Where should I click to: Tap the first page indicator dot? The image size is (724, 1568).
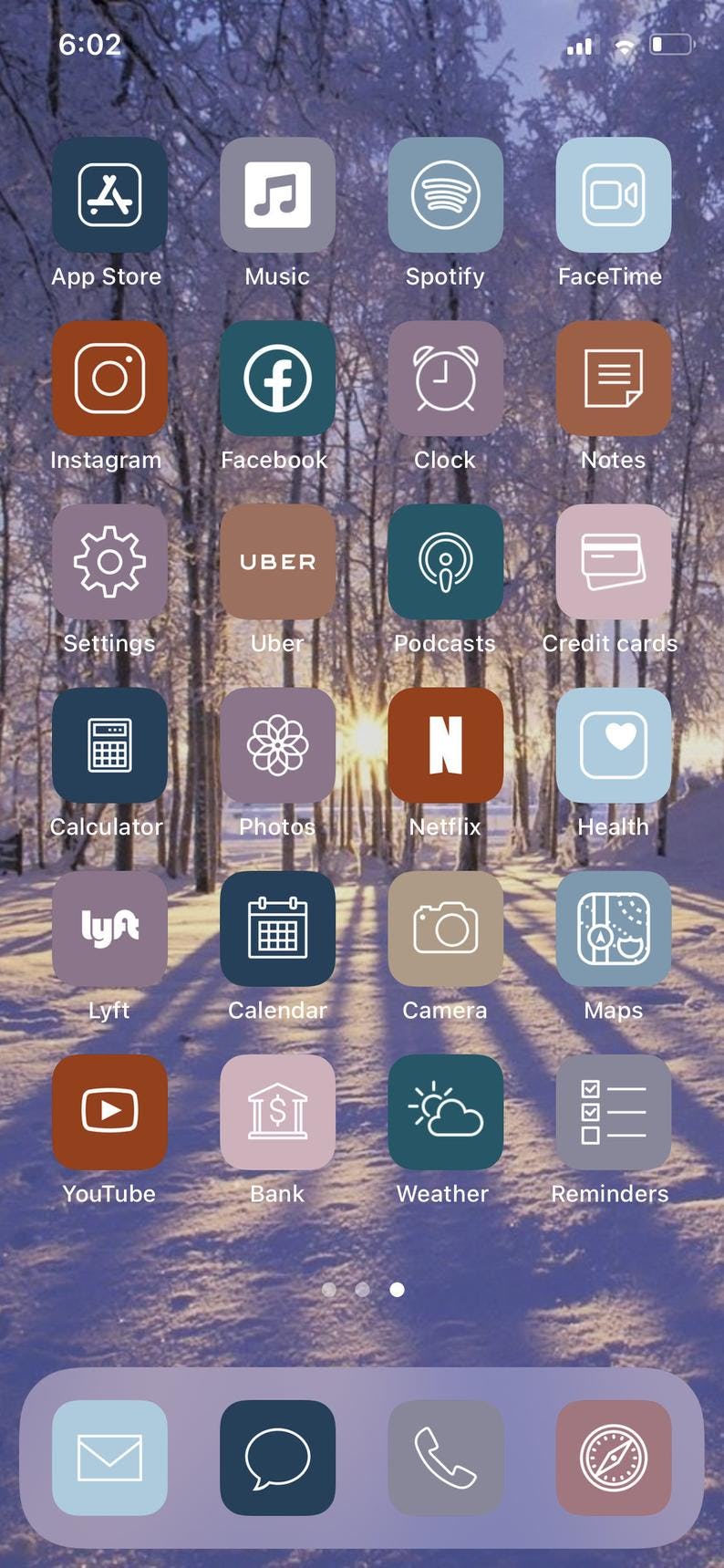click(329, 1290)
